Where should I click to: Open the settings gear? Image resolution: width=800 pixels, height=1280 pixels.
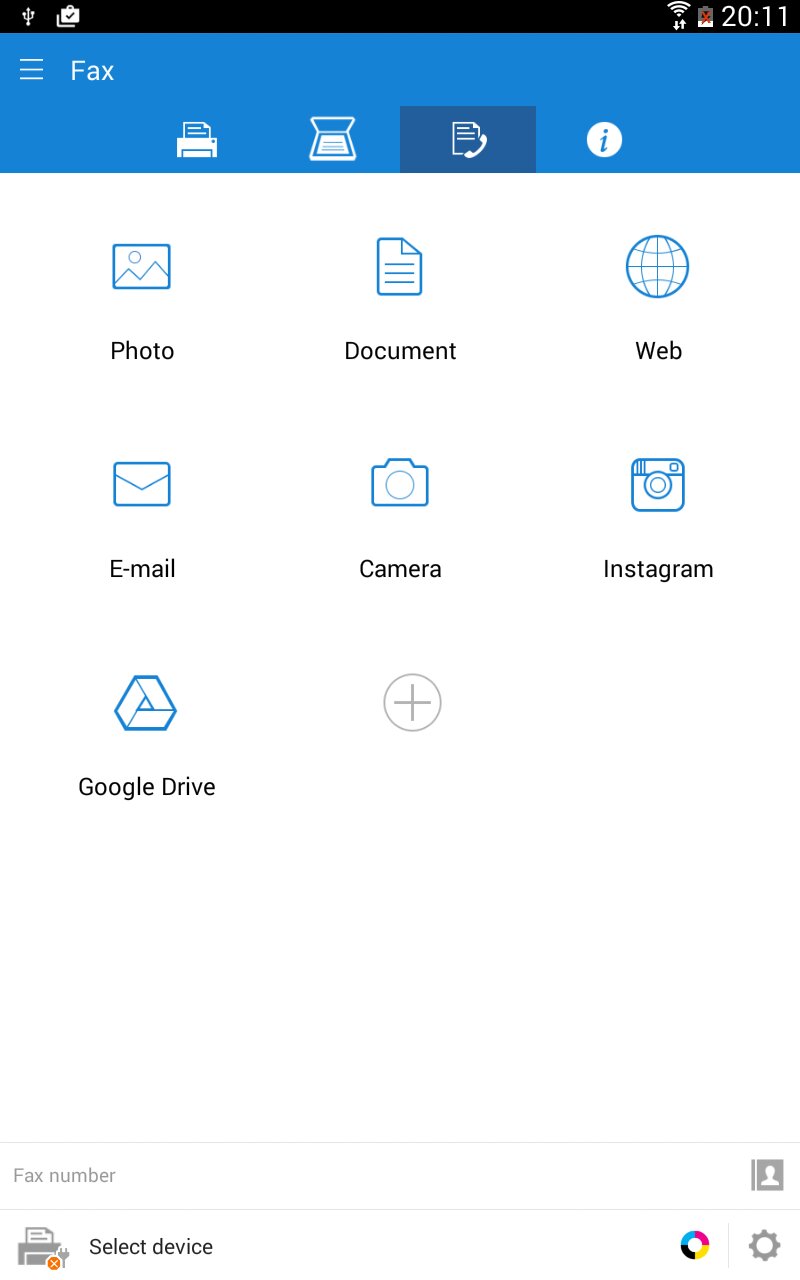[765, 1246]
